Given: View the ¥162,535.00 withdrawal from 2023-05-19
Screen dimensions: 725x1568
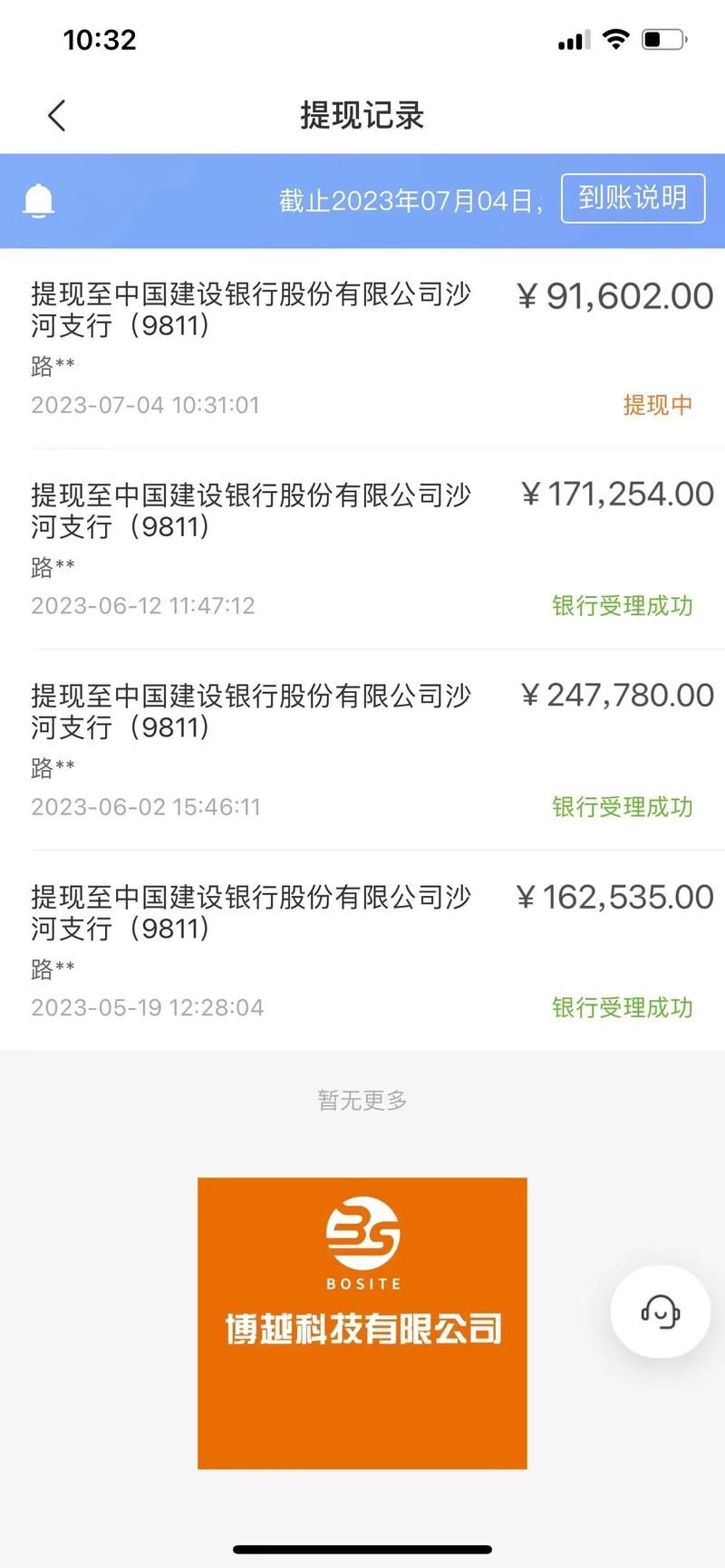Looking at the screenshot, I should tap(362, 950).
